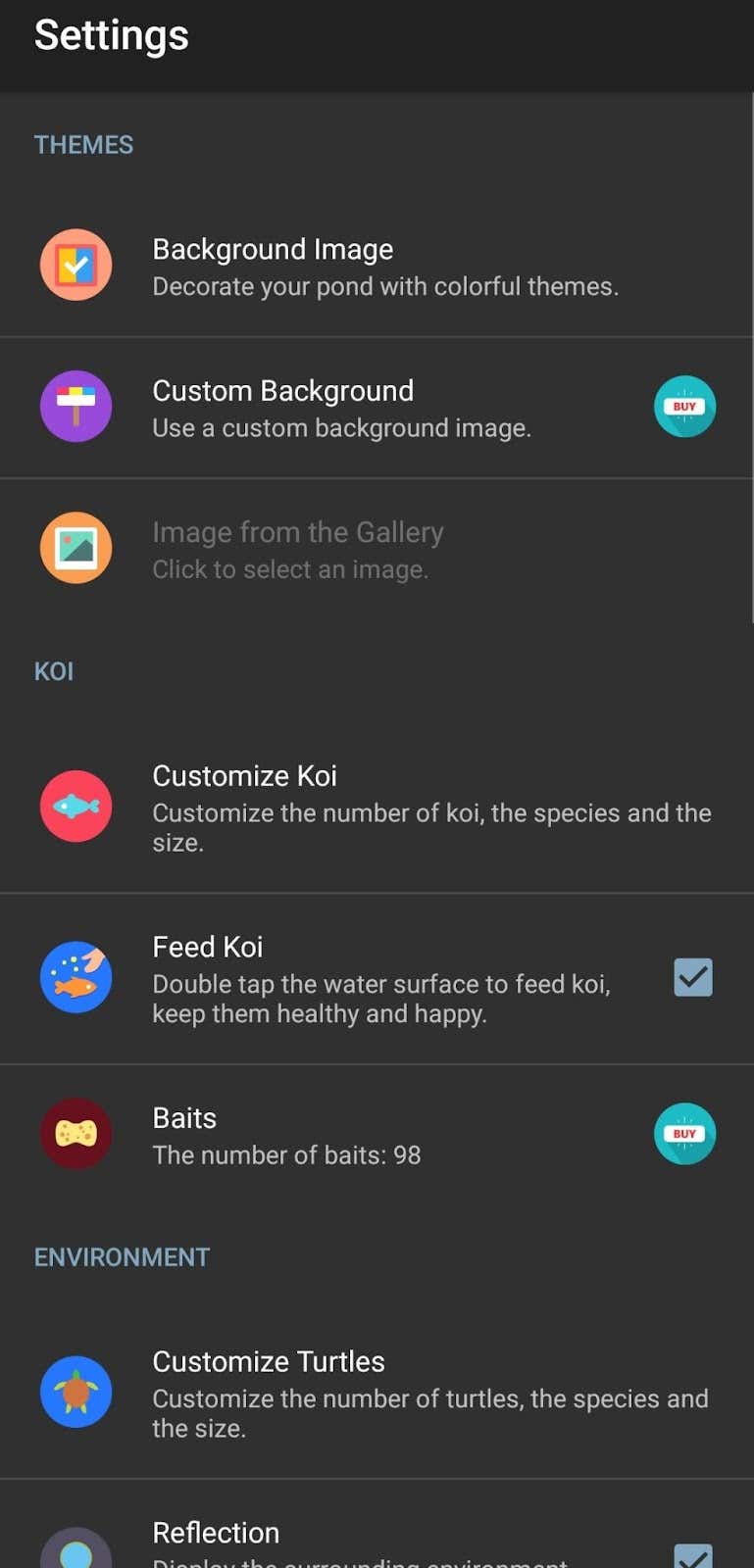Toggle the Reflection checkbox
The width and height of the screenshot is (754, 1568).
click(693, 1556)
